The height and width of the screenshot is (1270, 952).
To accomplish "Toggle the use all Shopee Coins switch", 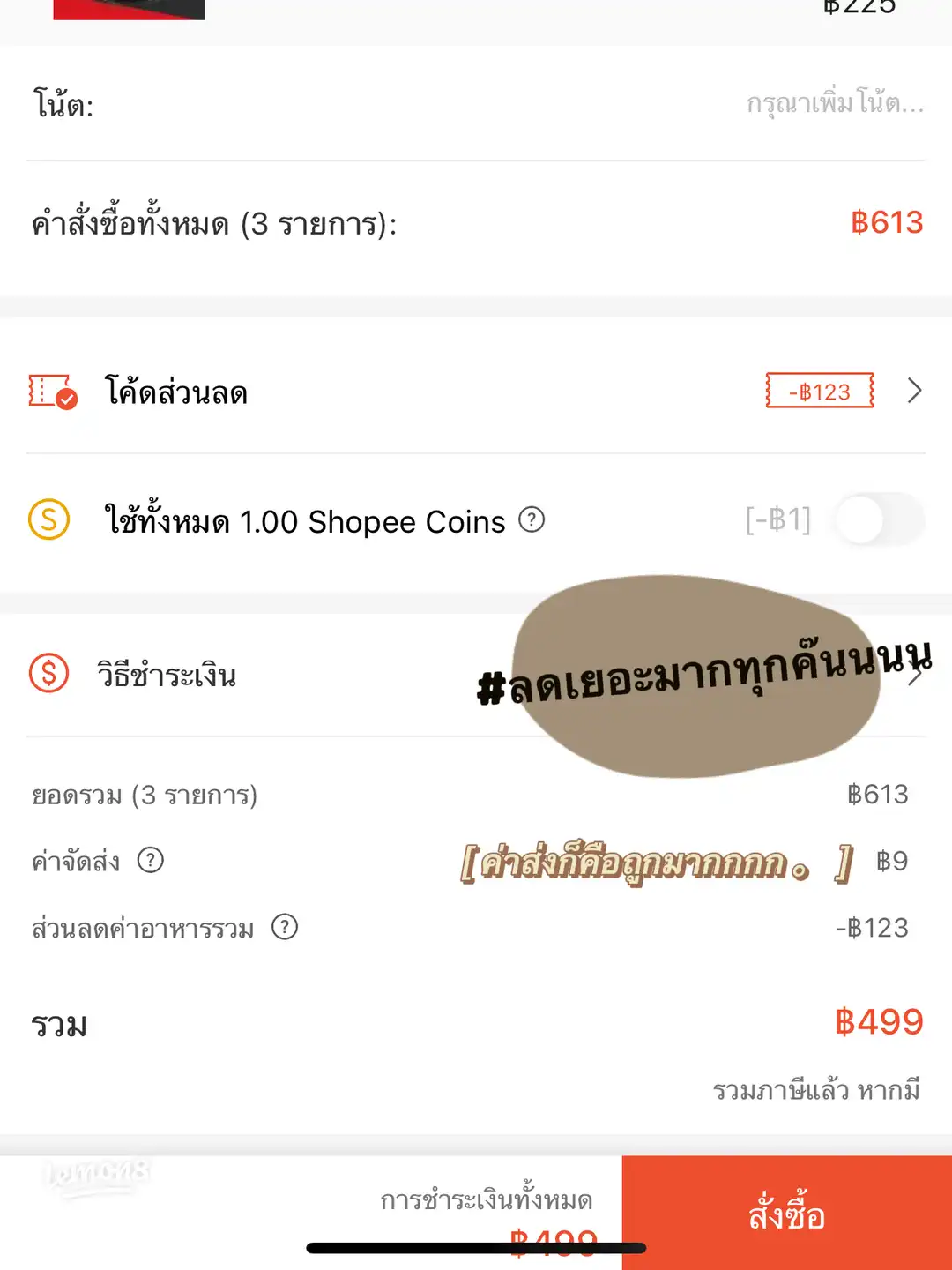I will [x=878, y=520].
